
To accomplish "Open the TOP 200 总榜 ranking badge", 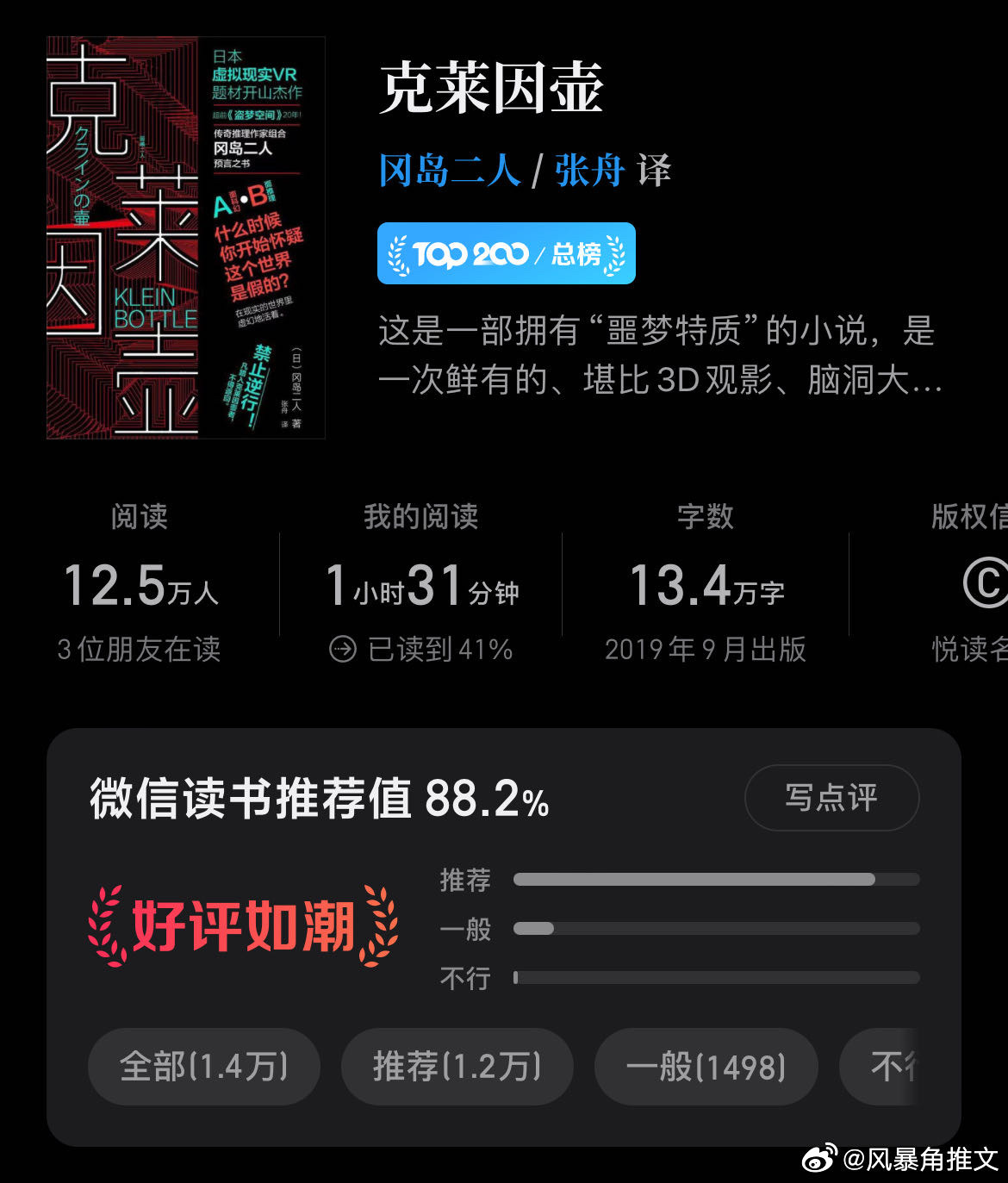I will 506,253.
